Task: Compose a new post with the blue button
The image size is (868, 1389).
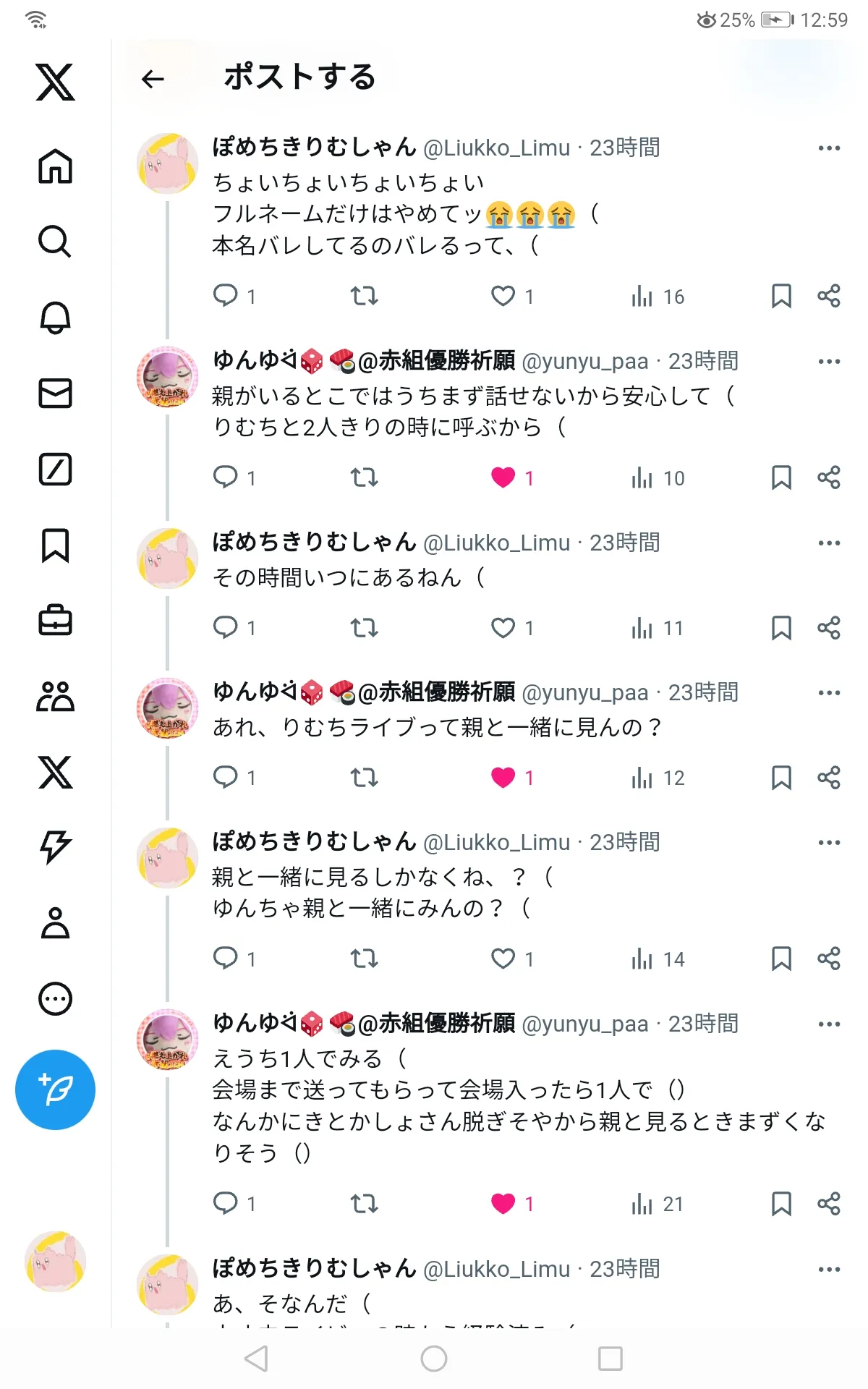Action: pyautogui.click(x=55, y=1089)
